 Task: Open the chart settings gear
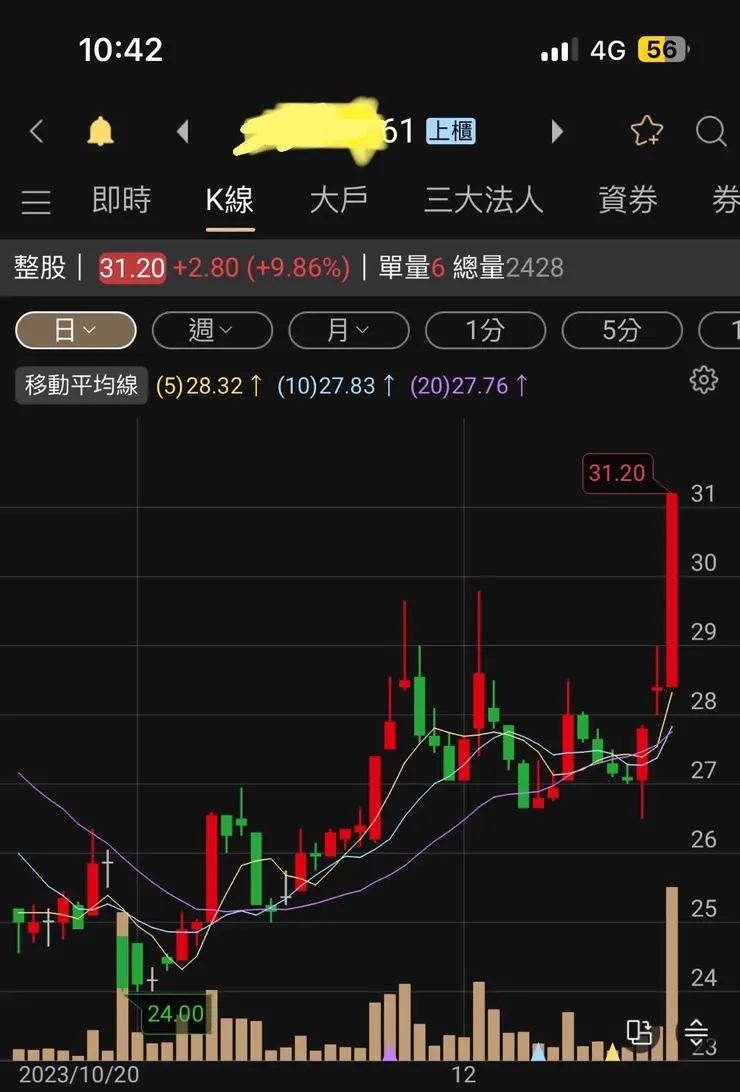pos(704,380)
